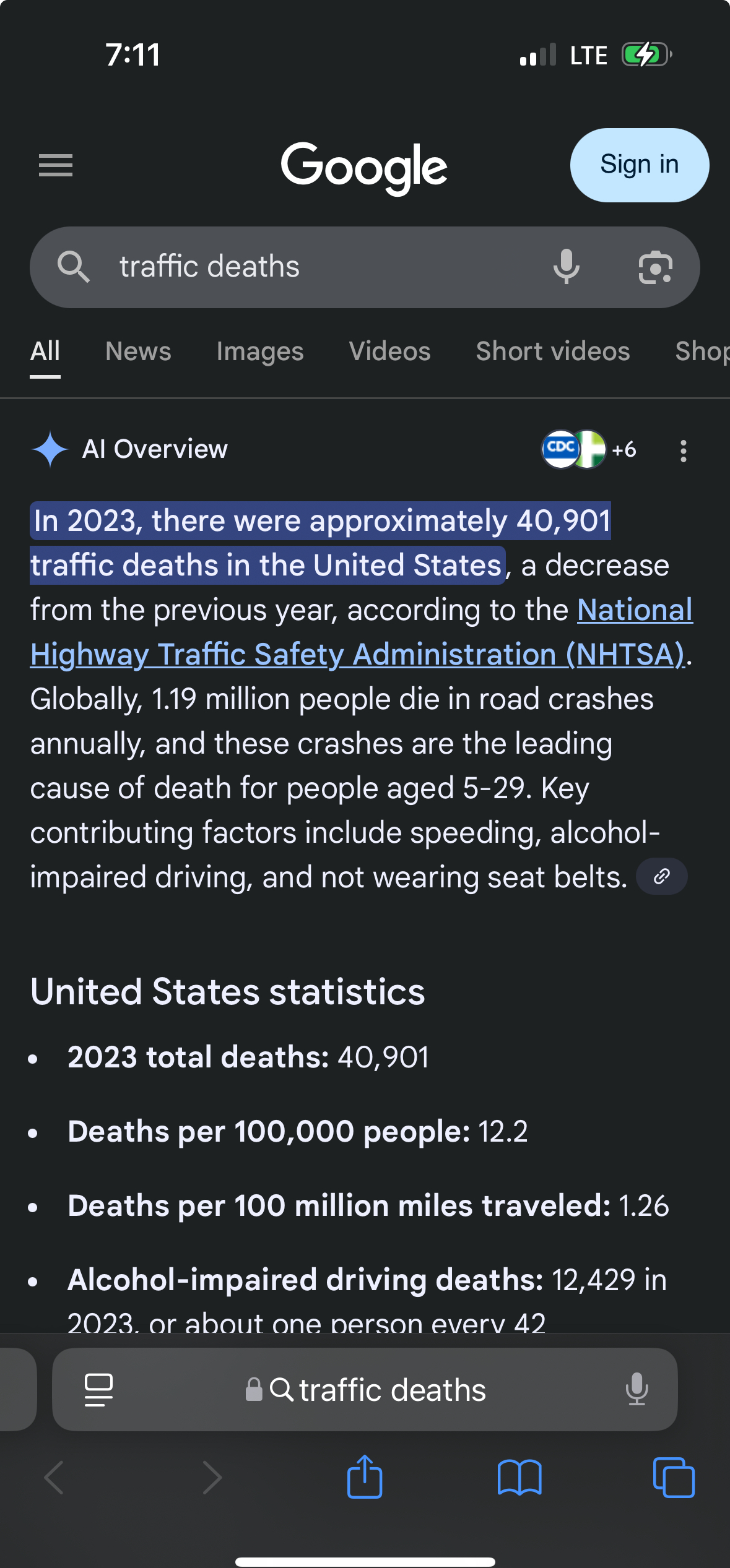Tap the Sign in button
The width and height of the screenshot is (730, 1568).
[639, 165]
